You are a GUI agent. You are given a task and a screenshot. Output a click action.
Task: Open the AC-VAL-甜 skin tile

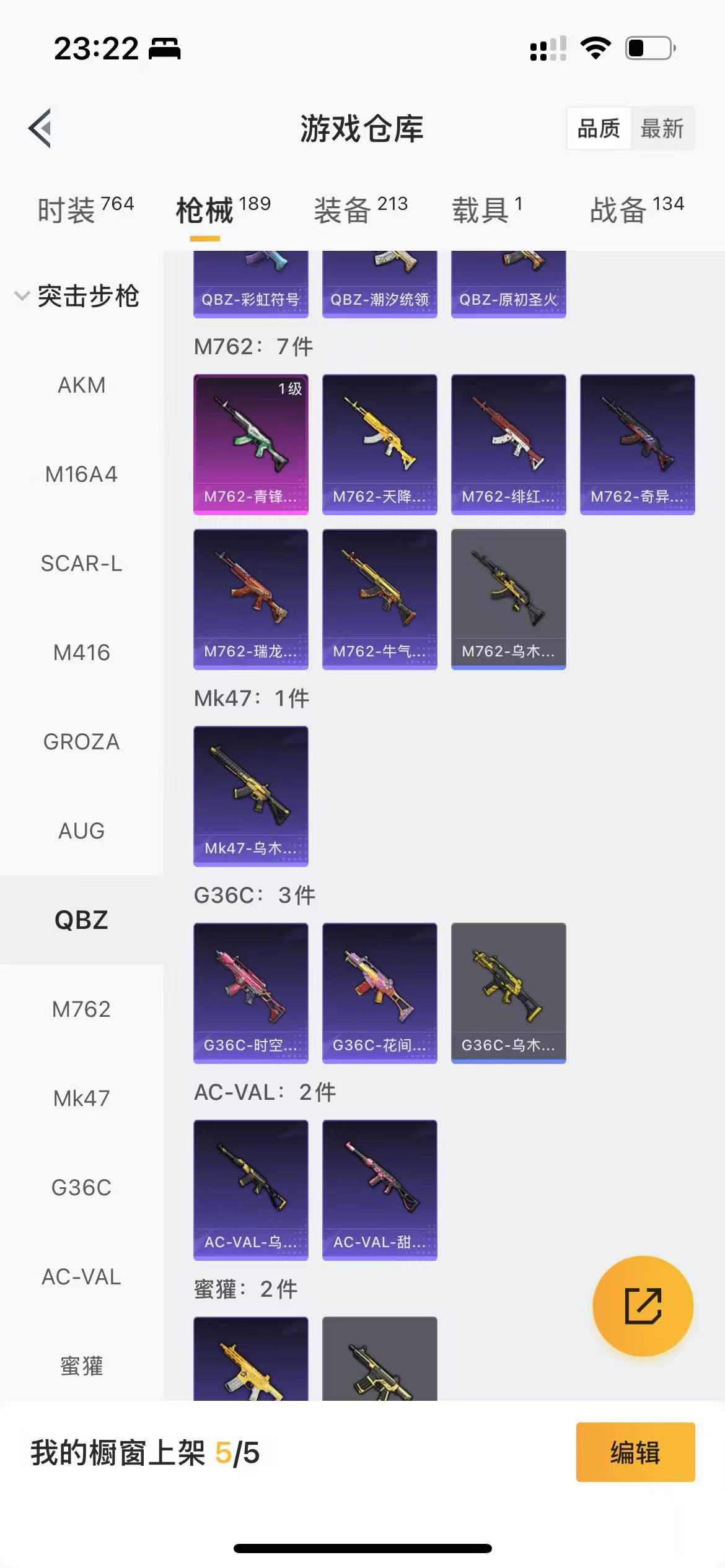point(379,1190)
